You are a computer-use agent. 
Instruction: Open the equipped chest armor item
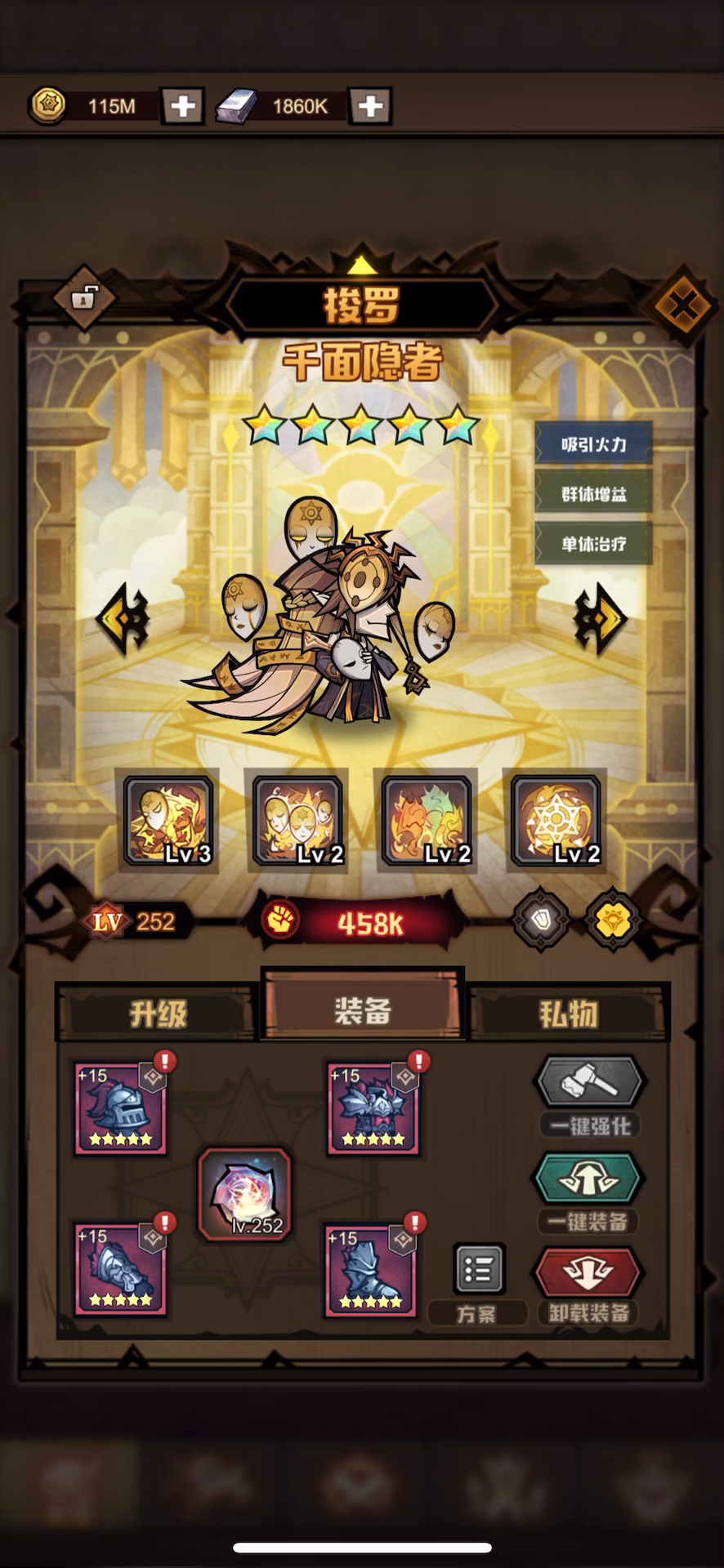point(373,1108)
